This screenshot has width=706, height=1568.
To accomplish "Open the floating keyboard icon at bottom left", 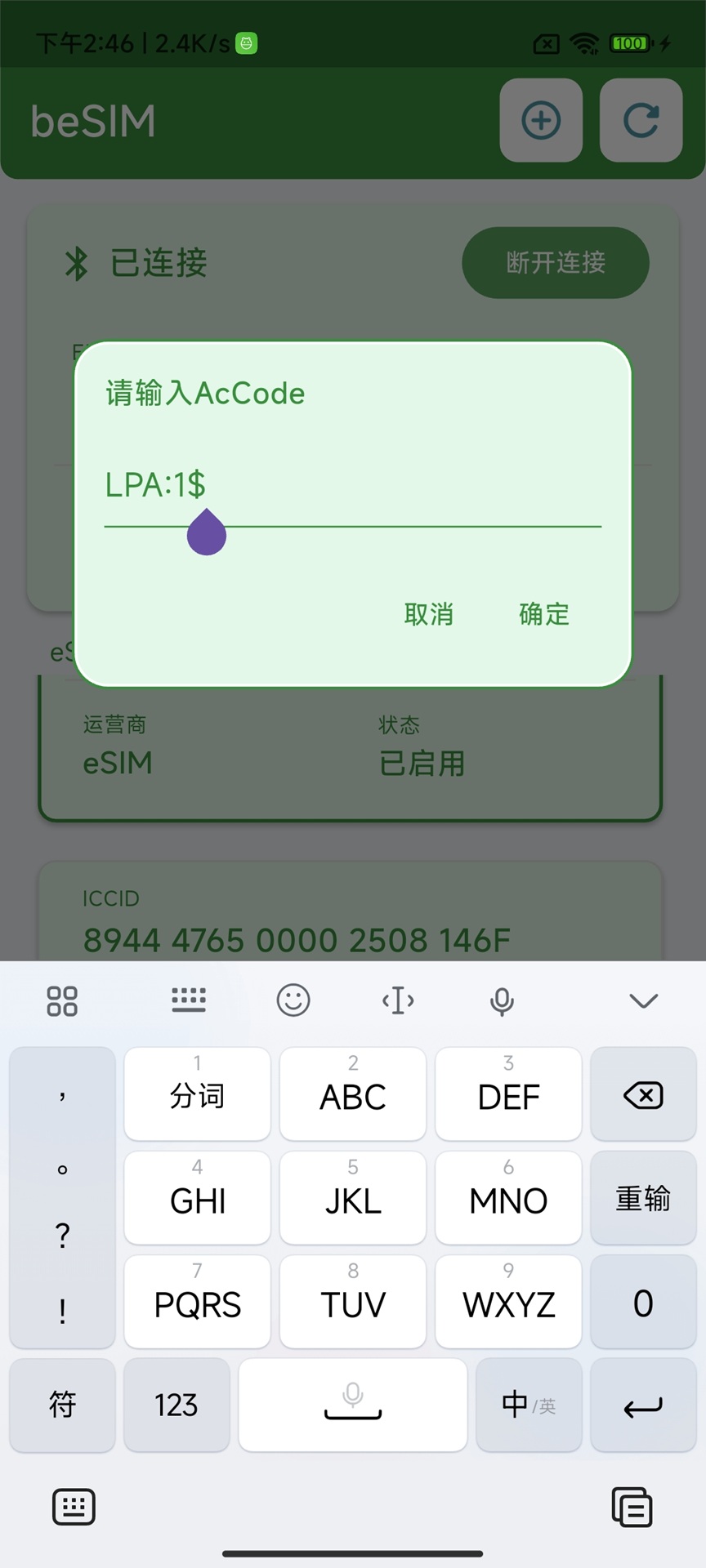I will [x=74, y=1507].
